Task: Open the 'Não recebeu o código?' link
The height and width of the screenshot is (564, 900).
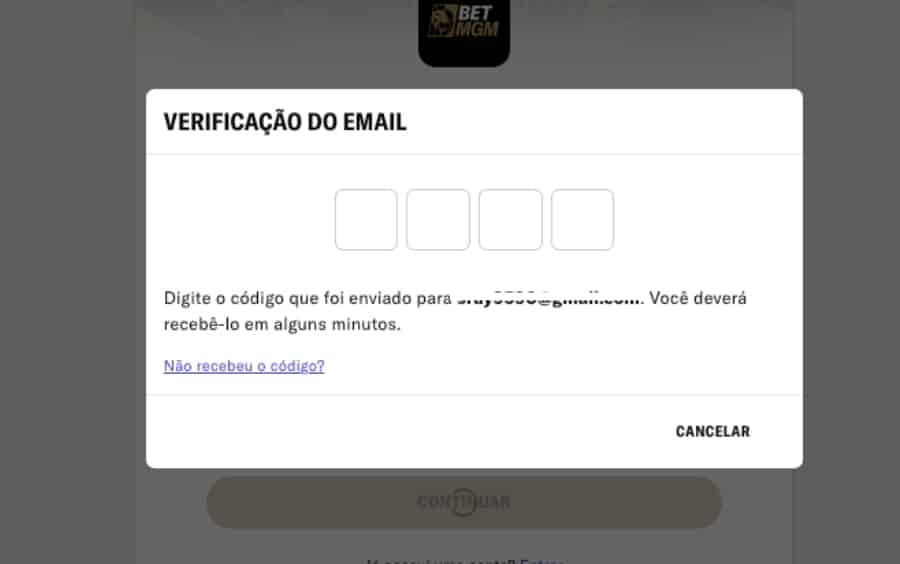Action: (244, 366)
